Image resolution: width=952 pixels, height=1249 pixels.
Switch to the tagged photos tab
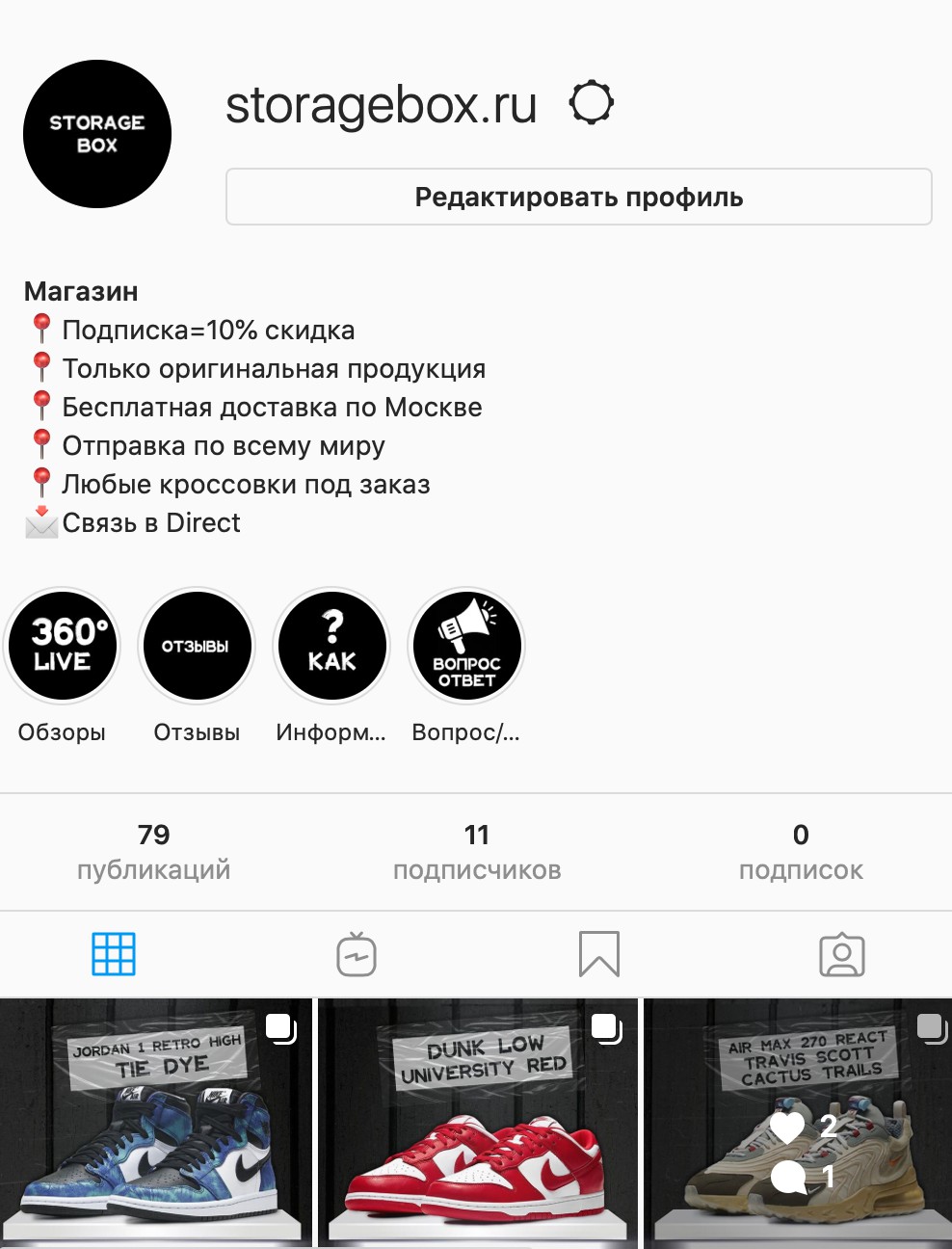tap(841, 954)
